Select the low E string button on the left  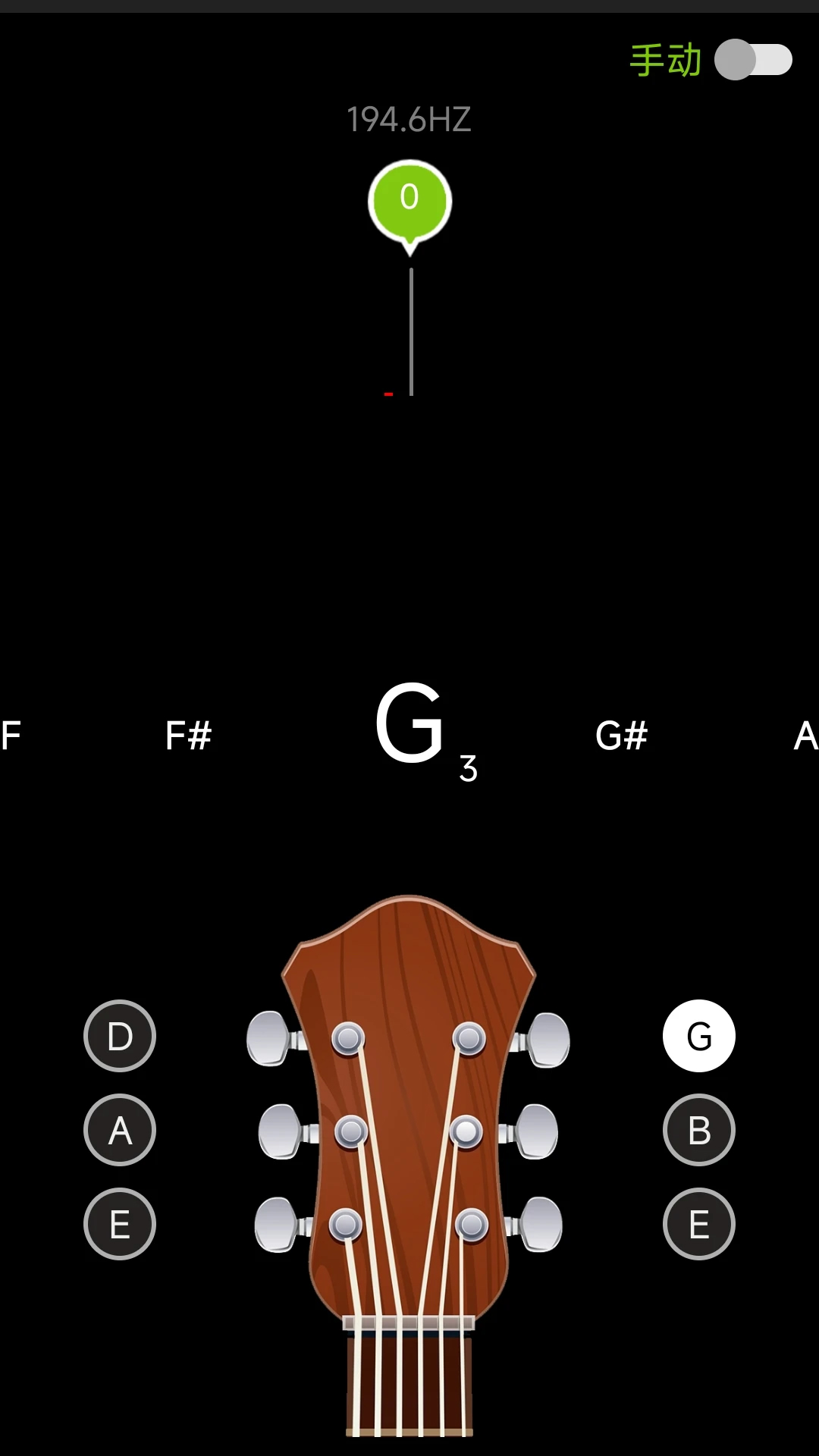(120, 1224)
